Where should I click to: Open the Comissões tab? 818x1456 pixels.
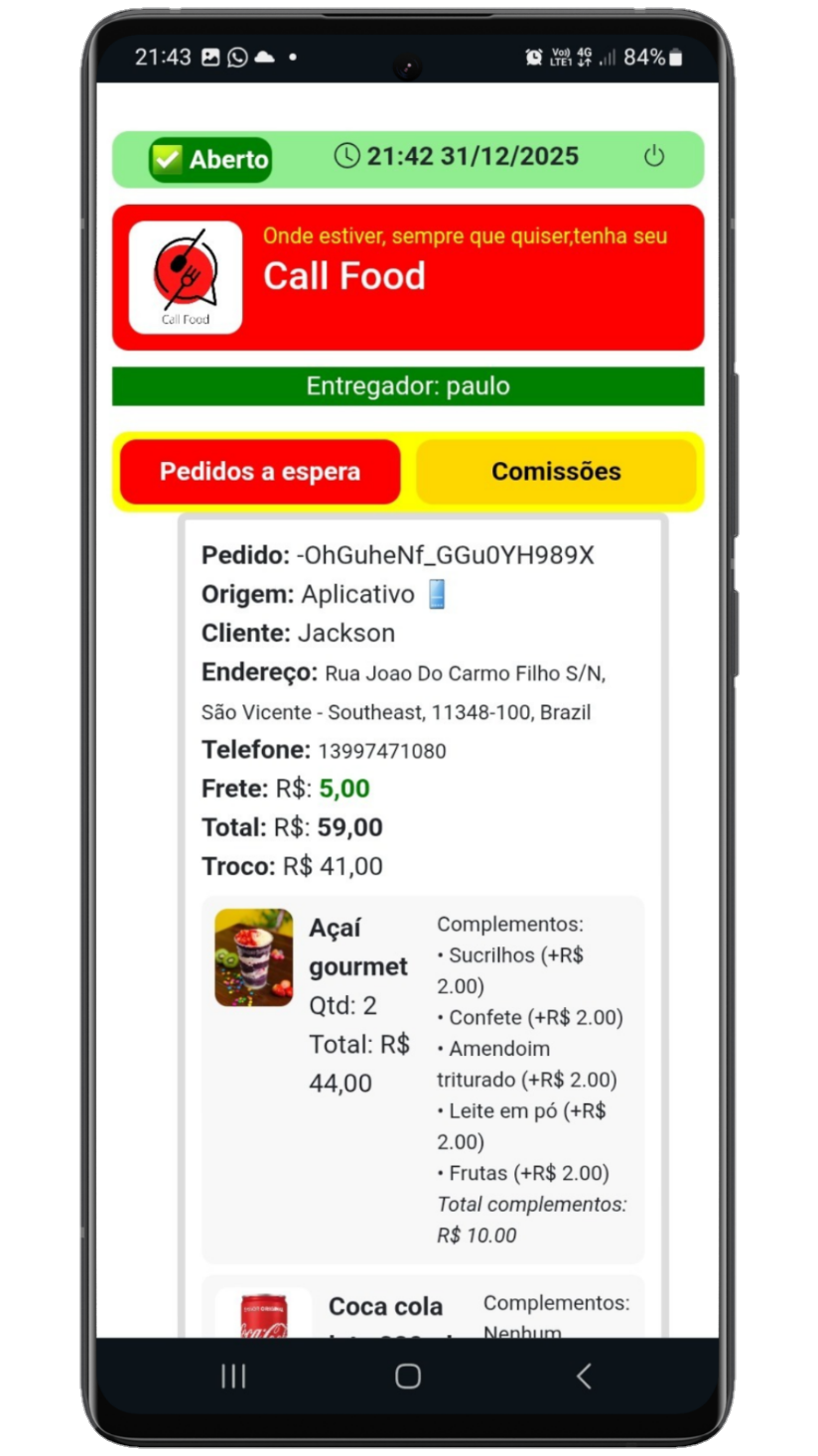pos(556,472)
